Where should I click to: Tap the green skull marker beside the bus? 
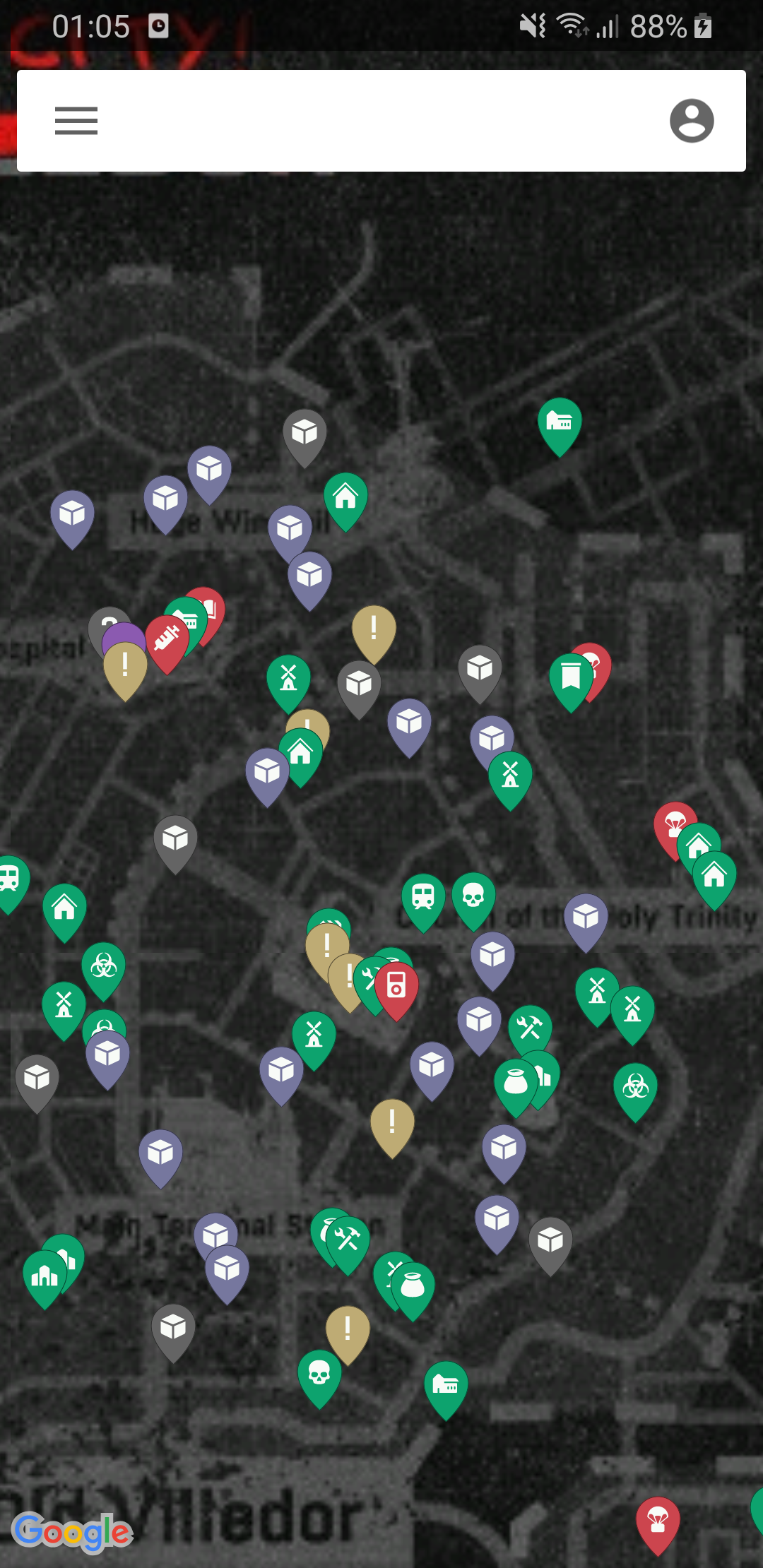click(x=473, y=896)
